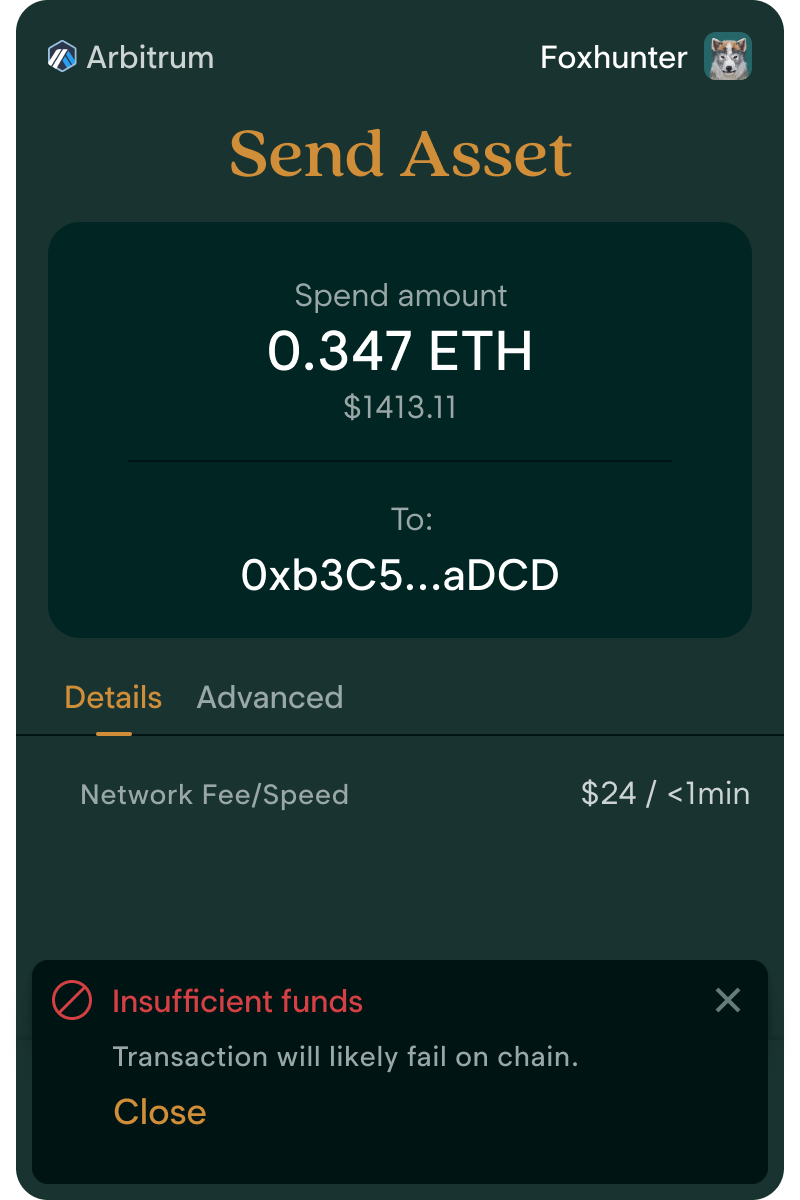Click the Insufficient funds message

pos(238,1000)
